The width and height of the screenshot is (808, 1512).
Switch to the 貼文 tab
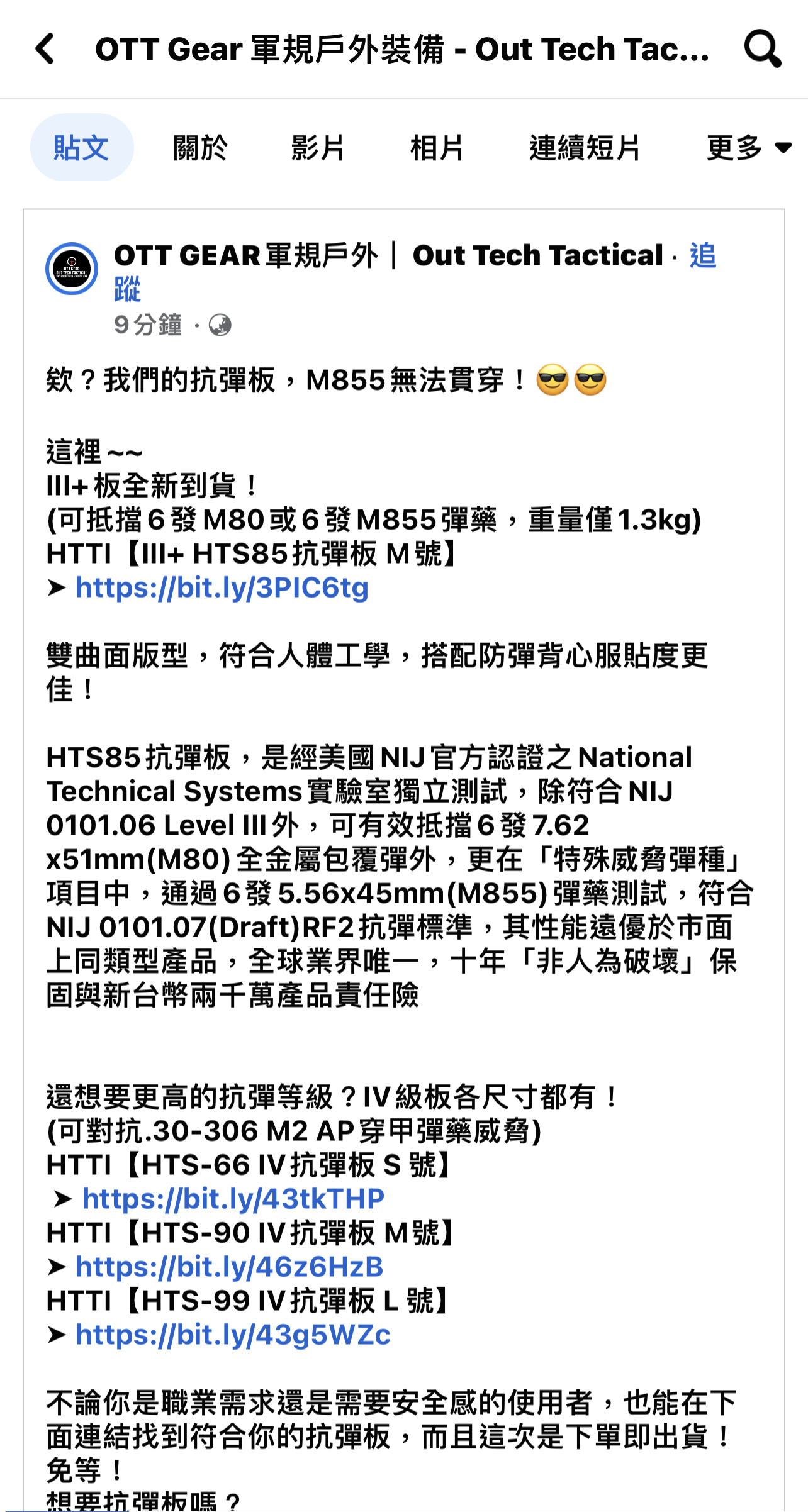[x=81, y=148]
